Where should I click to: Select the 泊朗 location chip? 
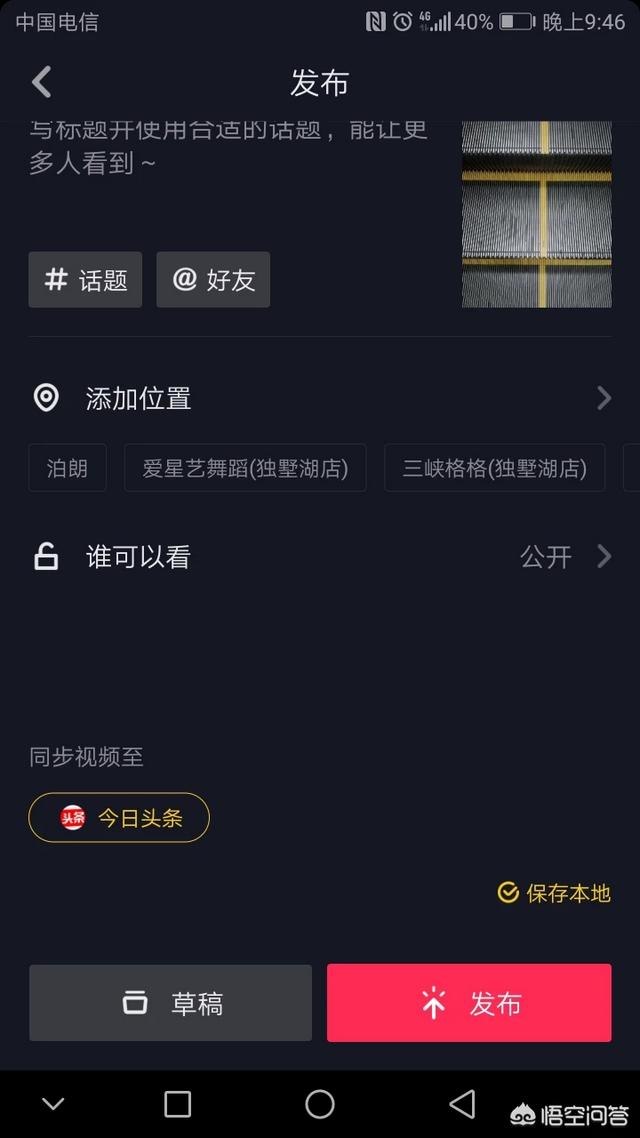click(67, 468)
